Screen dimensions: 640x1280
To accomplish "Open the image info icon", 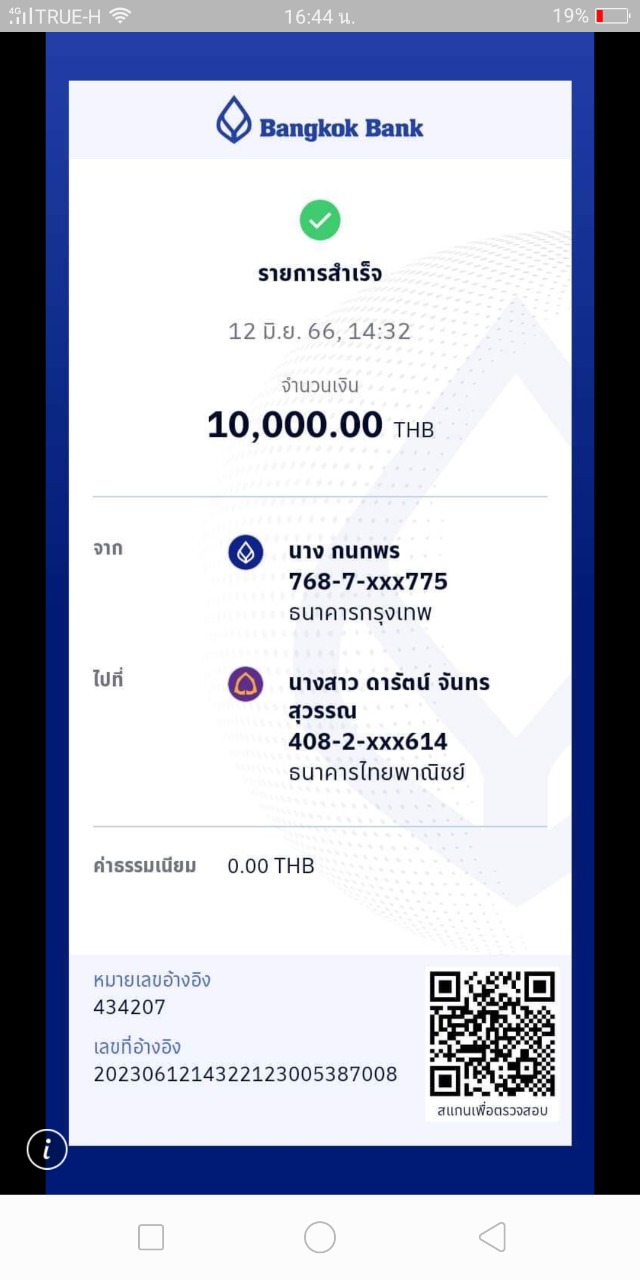I will click(47, 1149).
